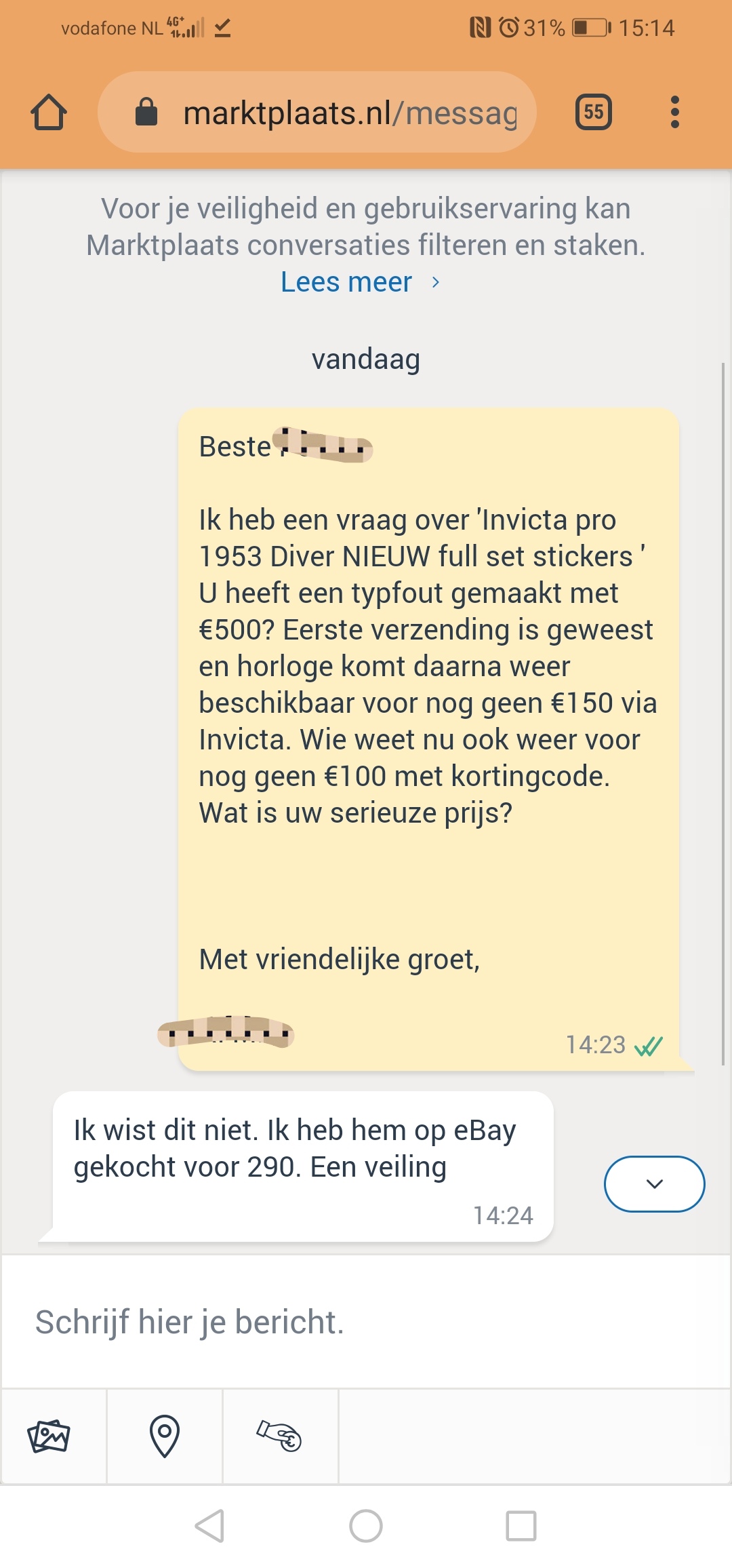Image resolution: width=732 pixels, height=1568 pixels.
Task: Focus the Schrijf hier je bericht field
Action: point(366,1321)
